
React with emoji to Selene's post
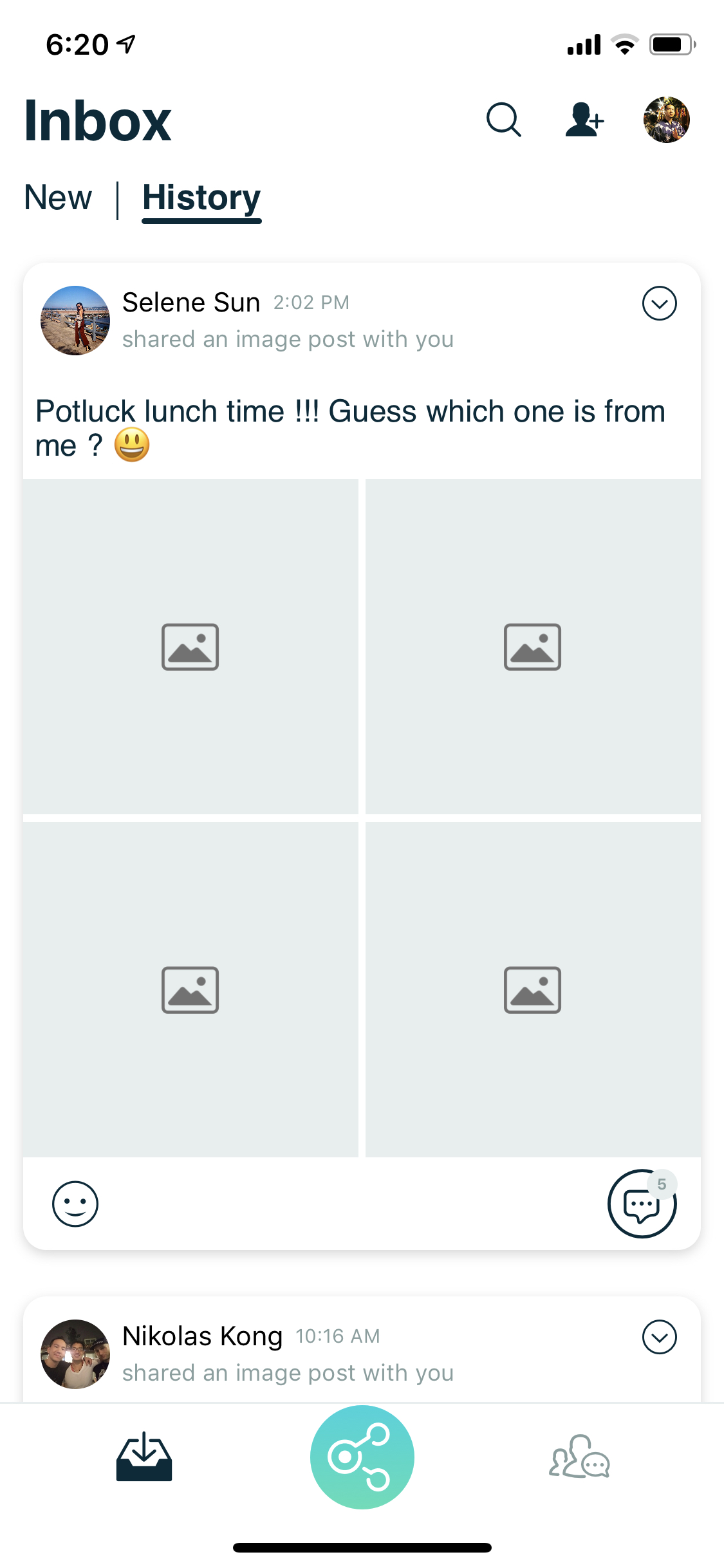75,1204
